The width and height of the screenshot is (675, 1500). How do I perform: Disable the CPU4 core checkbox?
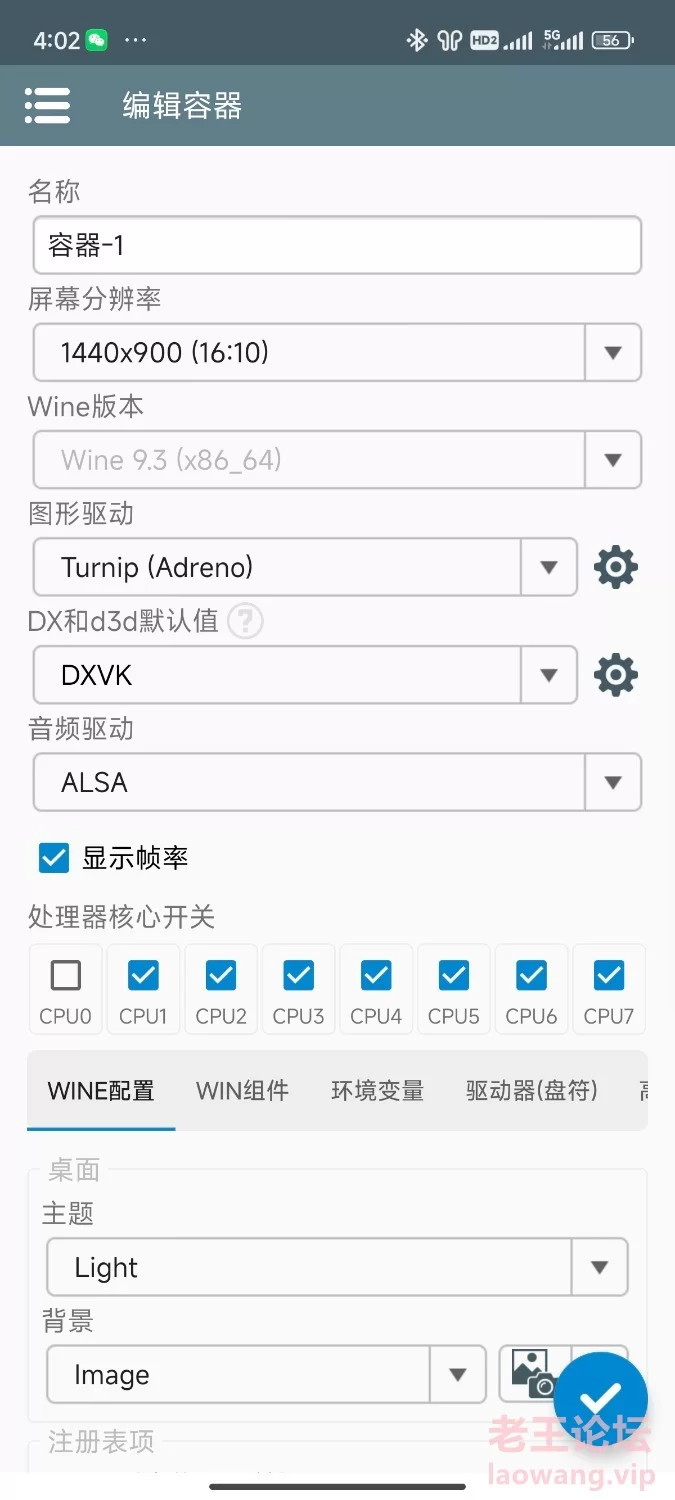pyautogui.click(x=376, y=974)
